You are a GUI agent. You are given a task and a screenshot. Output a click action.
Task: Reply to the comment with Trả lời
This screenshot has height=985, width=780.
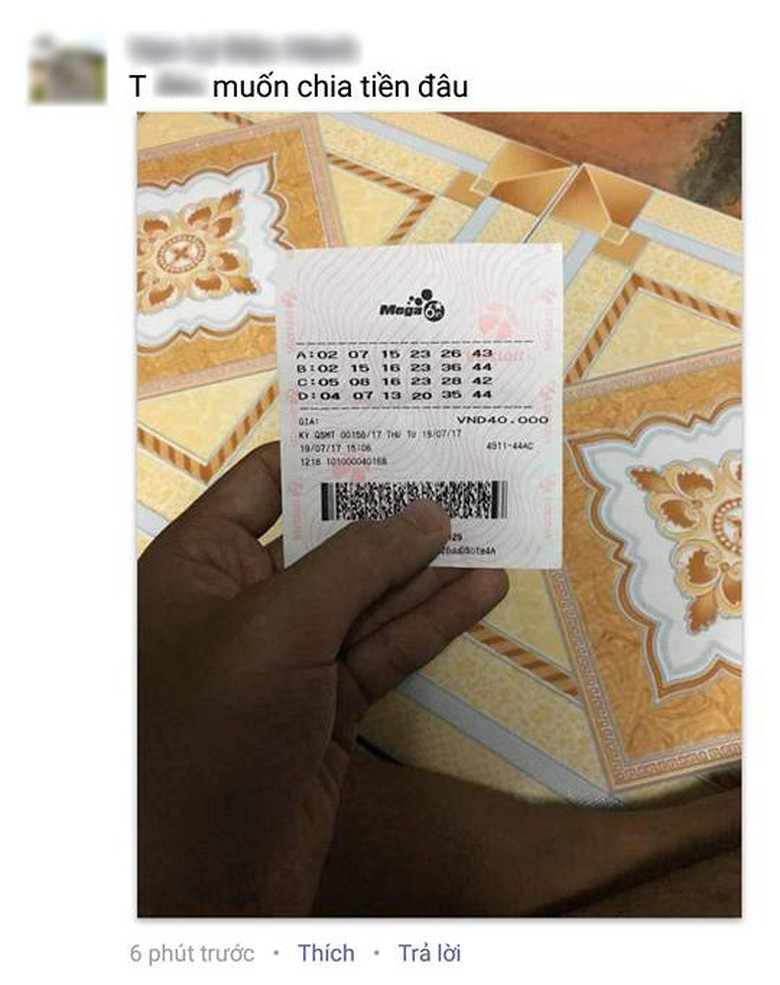[x=429, y=953]
